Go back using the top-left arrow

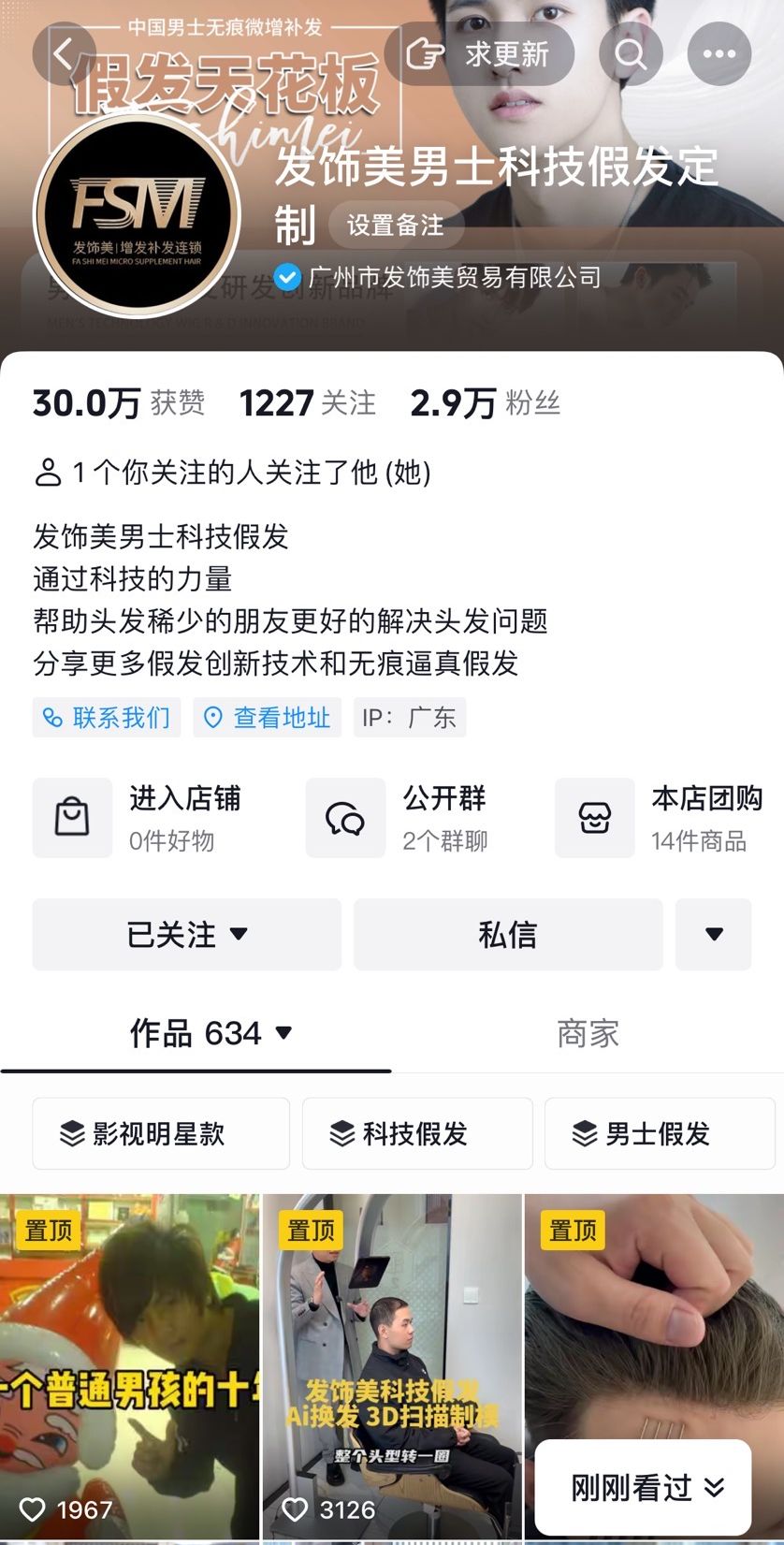64,54
